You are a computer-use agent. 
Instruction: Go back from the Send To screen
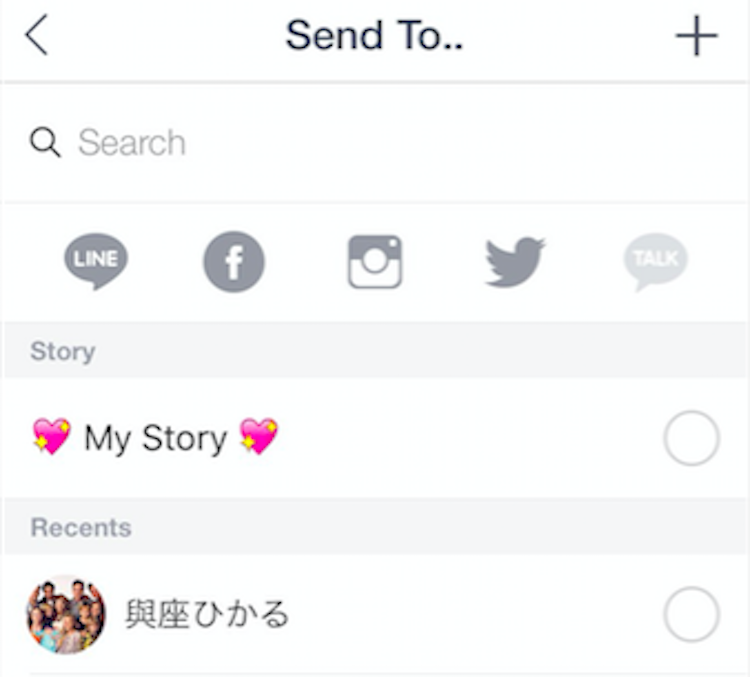tap(37, 36)
